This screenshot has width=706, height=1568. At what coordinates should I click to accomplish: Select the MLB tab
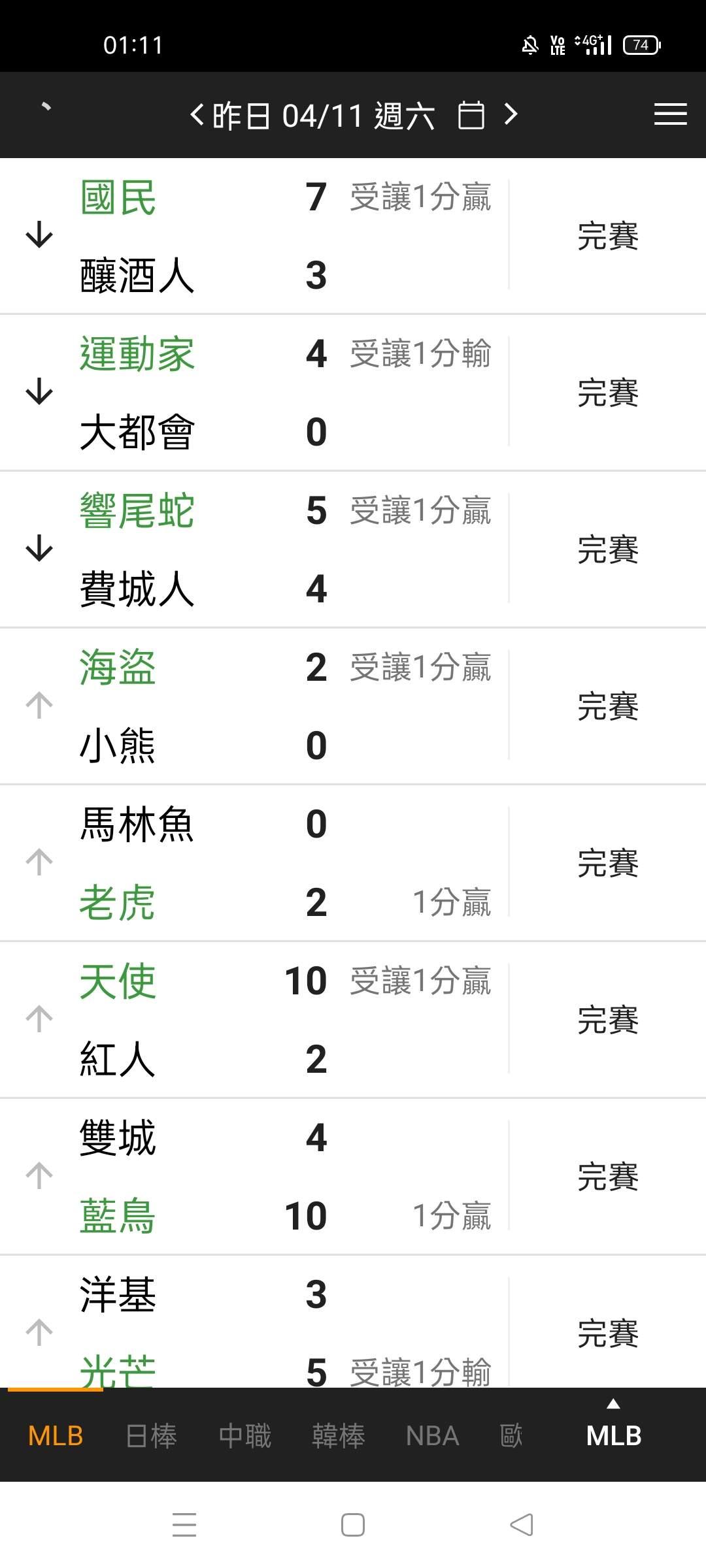click(56, 1435)
